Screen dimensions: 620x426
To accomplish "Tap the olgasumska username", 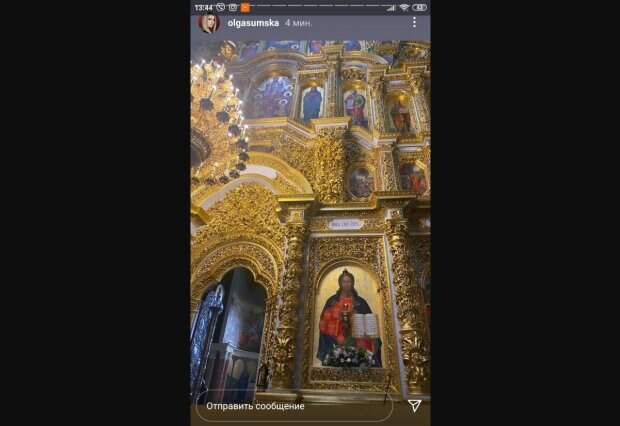I will (252, 23).
